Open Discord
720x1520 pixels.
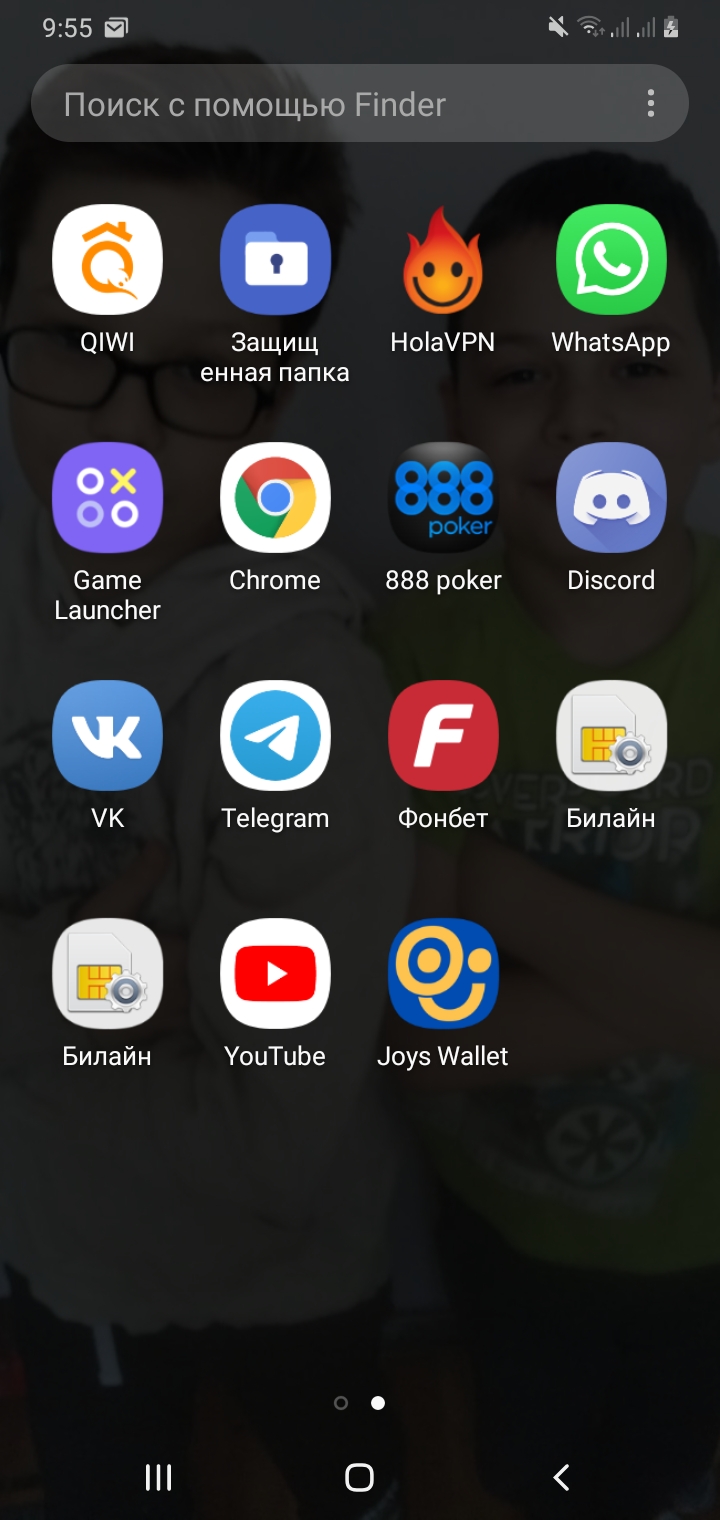click(611, 498)
